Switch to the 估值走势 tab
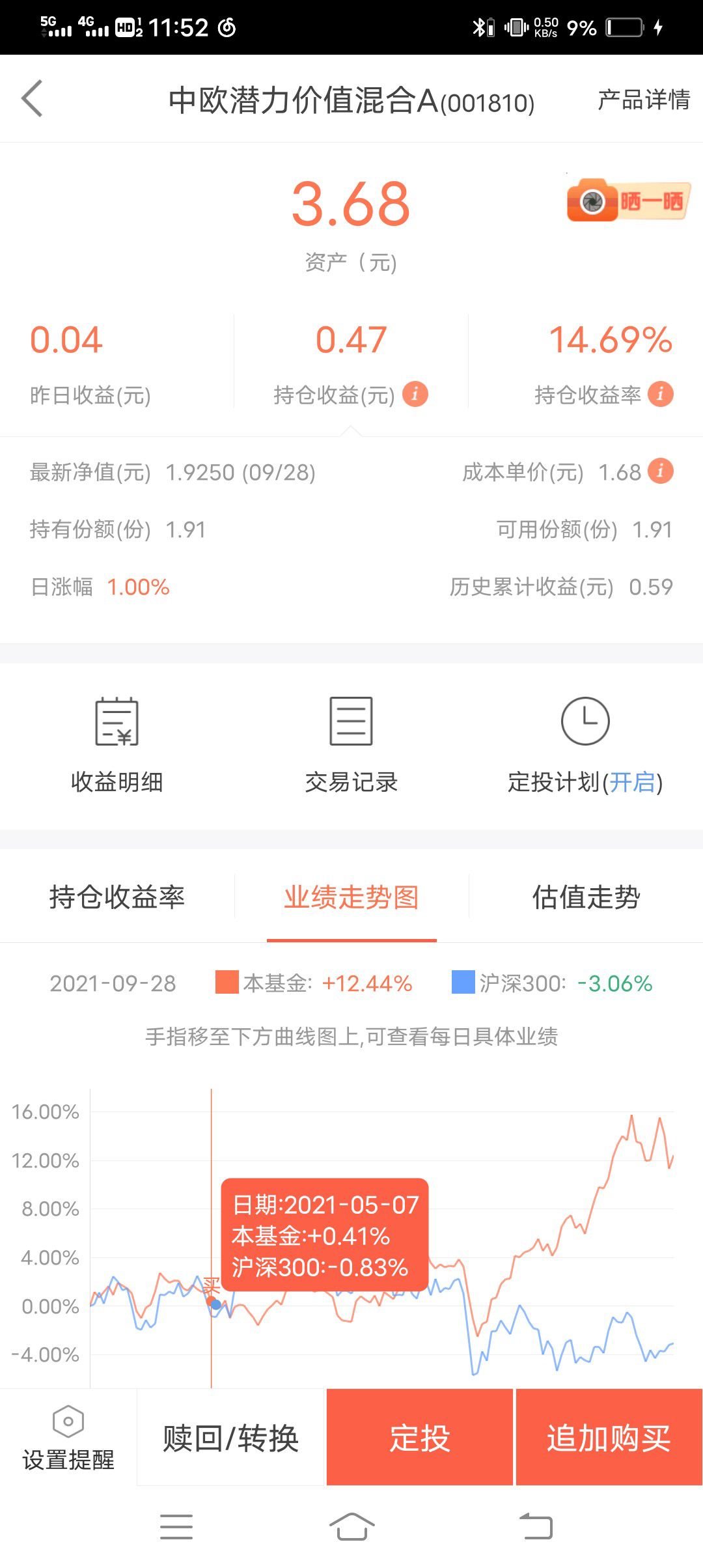The image size is (703, 1568). tap(586, 897)
